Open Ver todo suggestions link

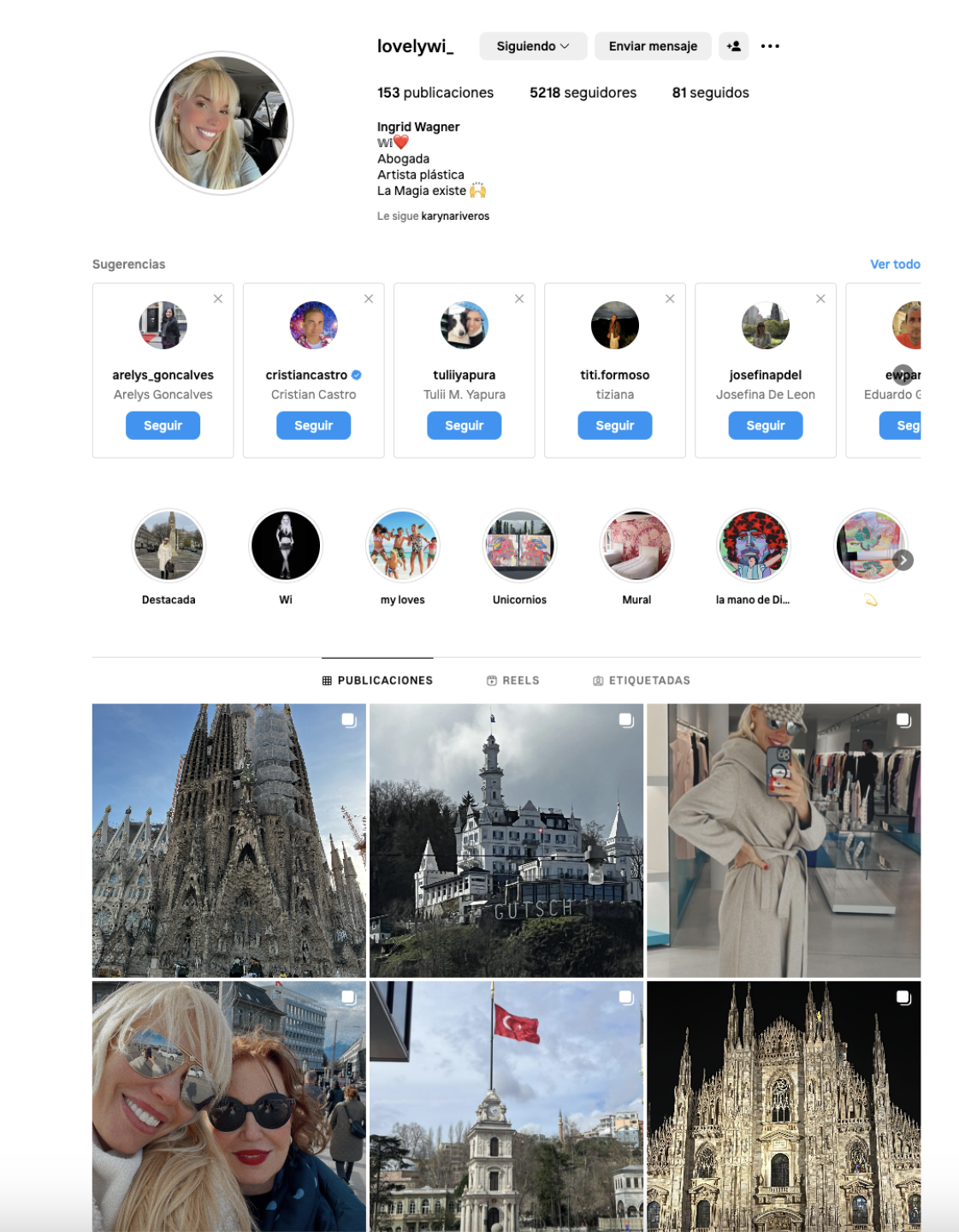click(x=895, y=264)
